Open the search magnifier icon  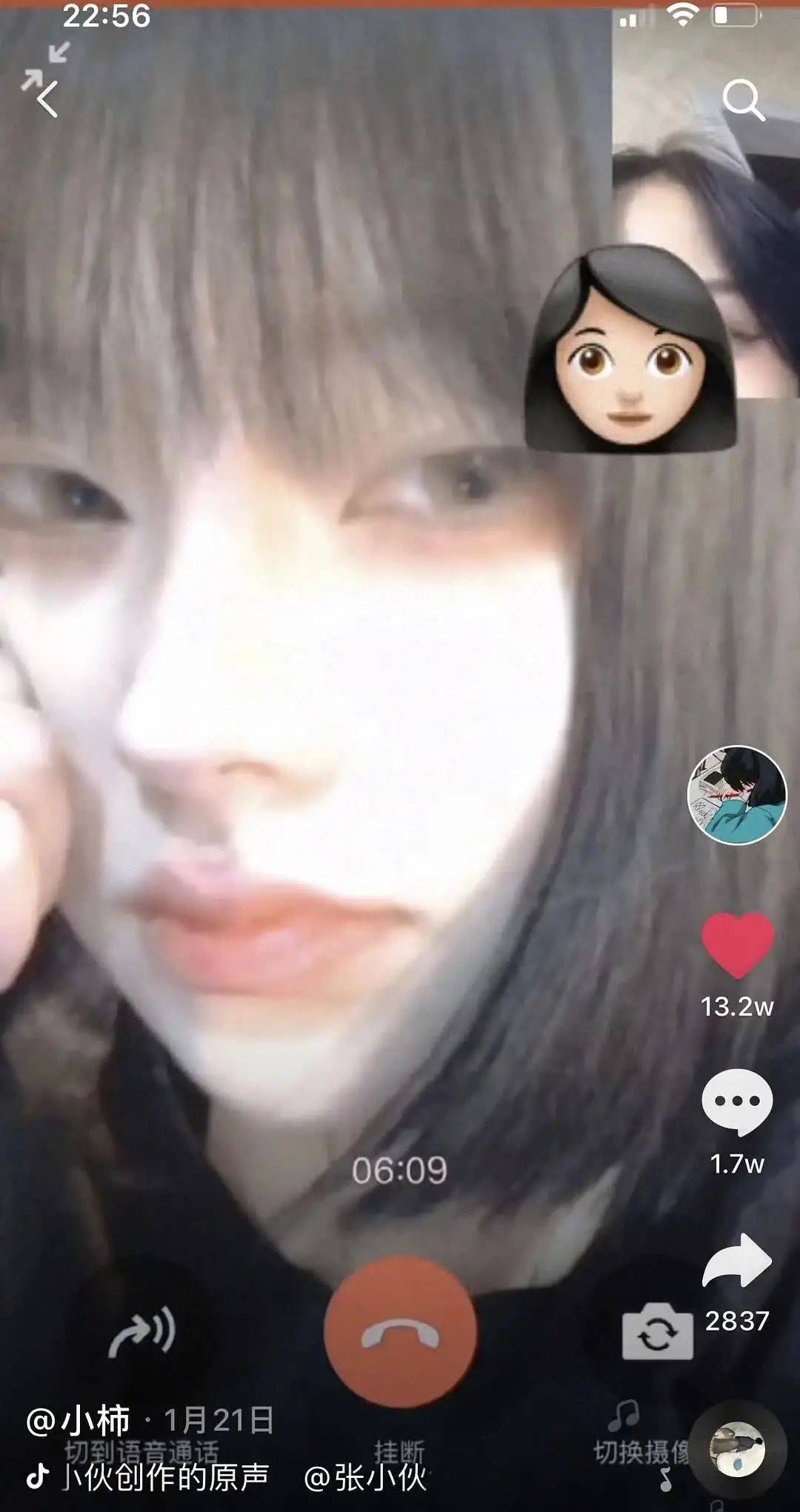743,99
